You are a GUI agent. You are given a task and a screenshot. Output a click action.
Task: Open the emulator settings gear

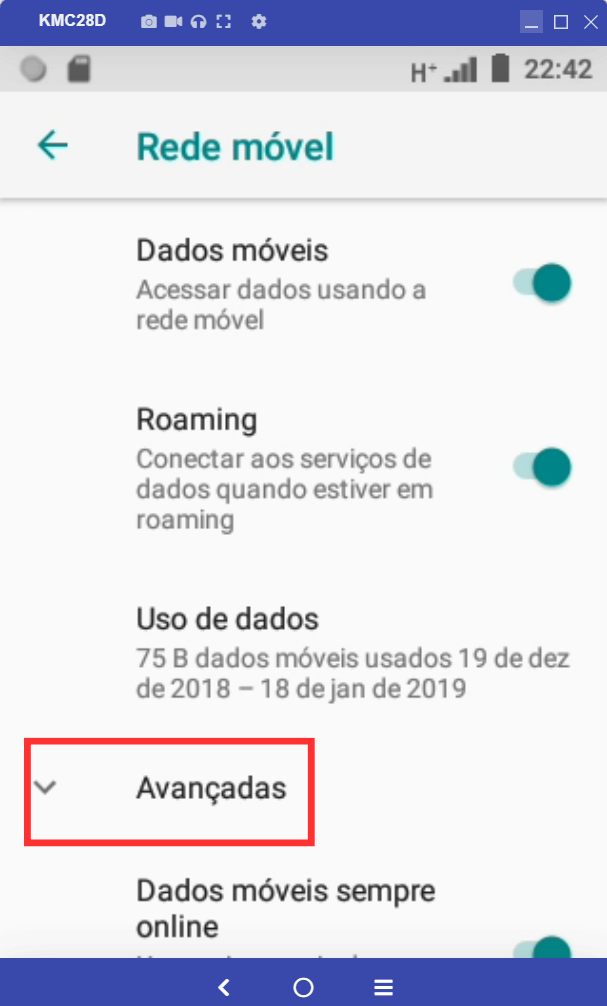(259, 22)
